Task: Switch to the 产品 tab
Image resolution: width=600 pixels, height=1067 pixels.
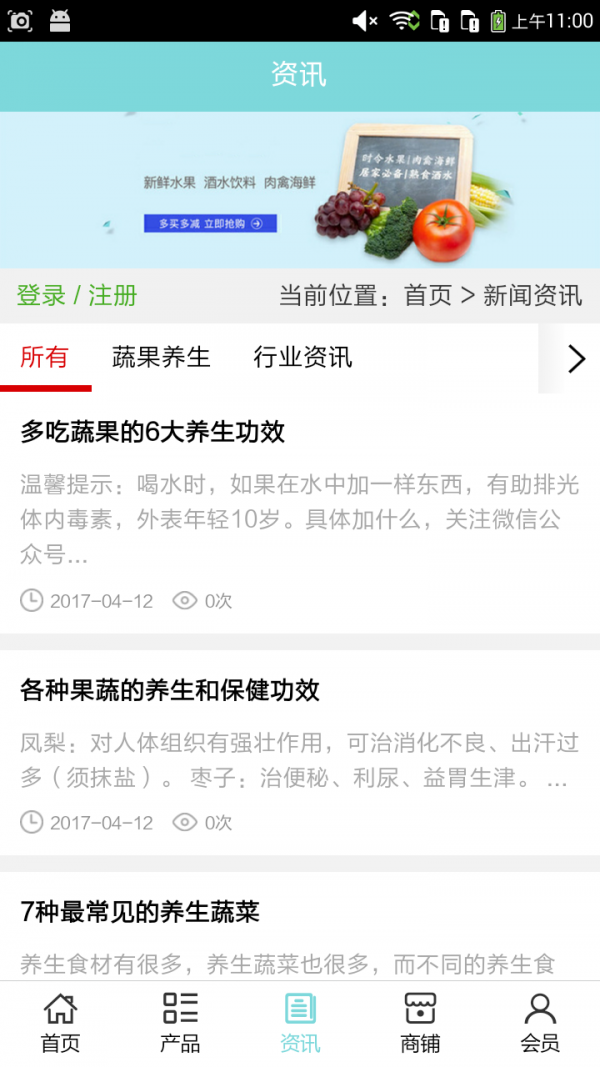Action: [x=180, y=1023]
